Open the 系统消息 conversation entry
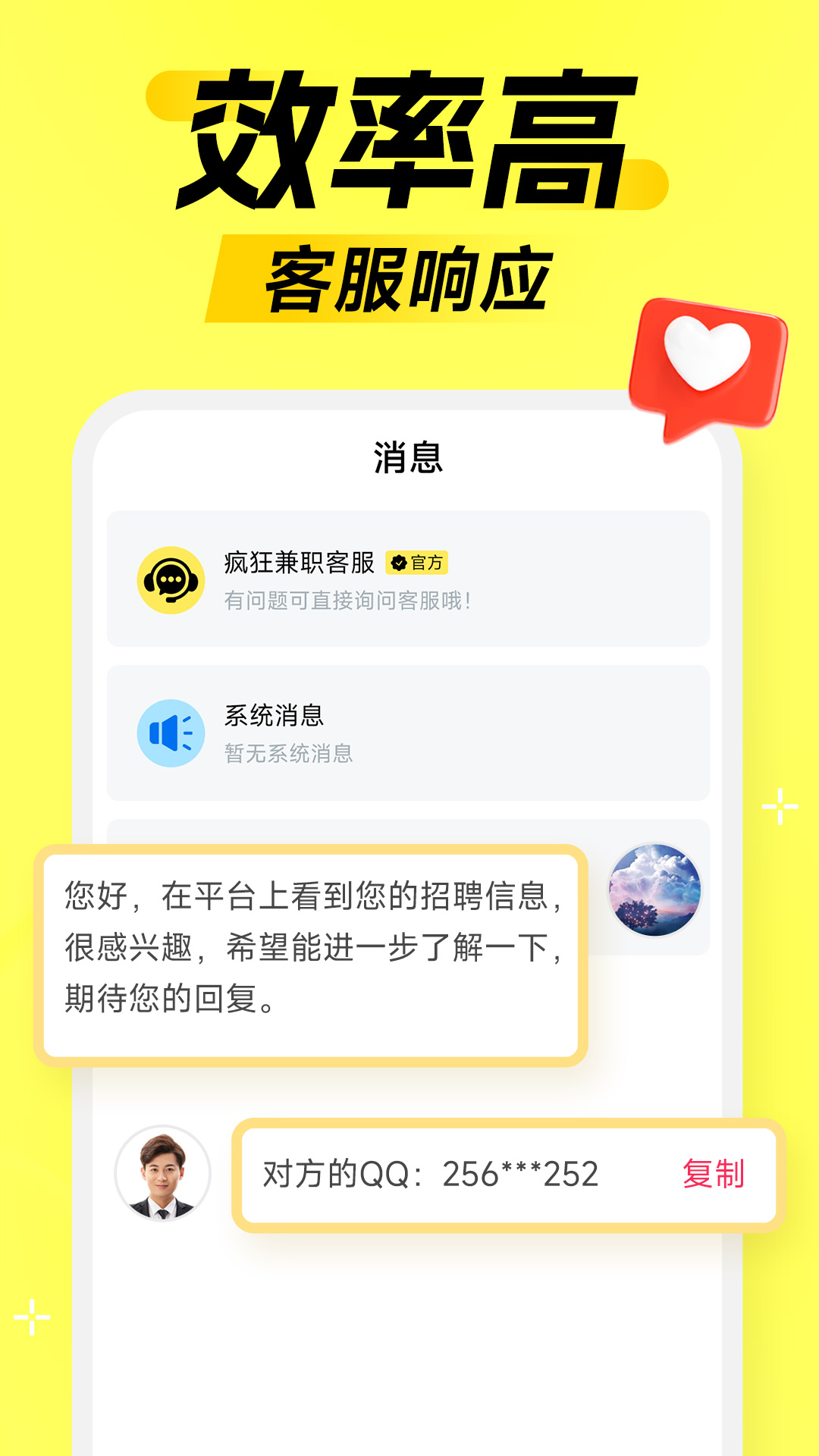Screen dimensions: 819x1456 pyautogui.click(x=409, y=732)
